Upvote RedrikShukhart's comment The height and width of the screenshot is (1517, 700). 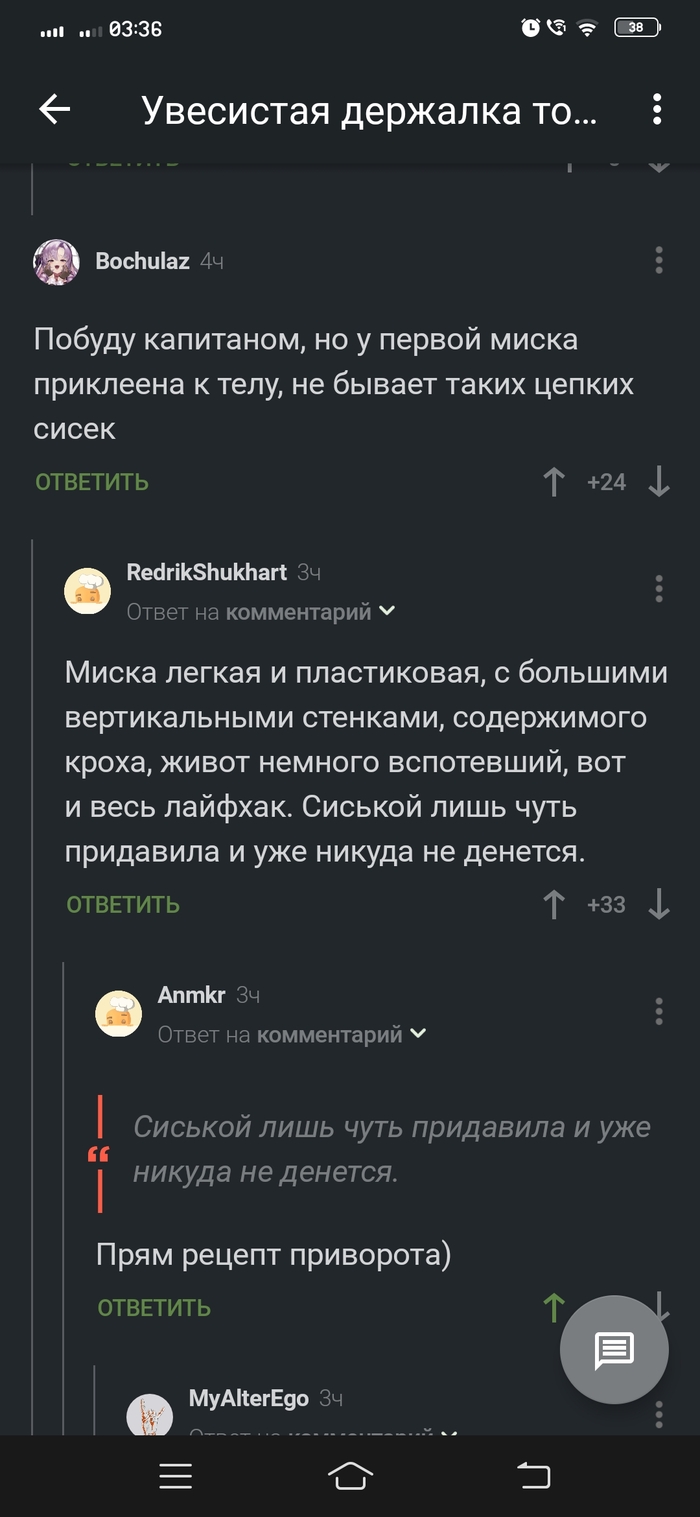click(x=554, y=905)
